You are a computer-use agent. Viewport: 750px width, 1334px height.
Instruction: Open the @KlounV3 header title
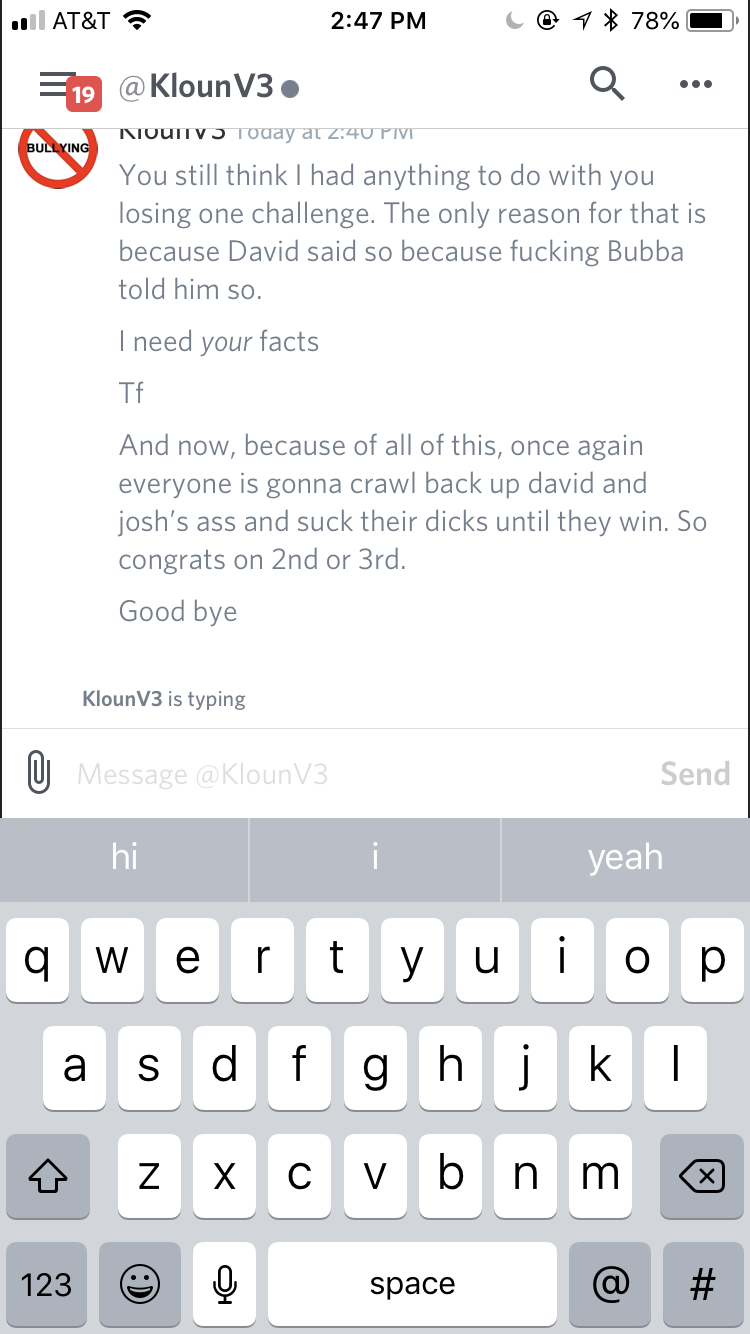point(196,87)
